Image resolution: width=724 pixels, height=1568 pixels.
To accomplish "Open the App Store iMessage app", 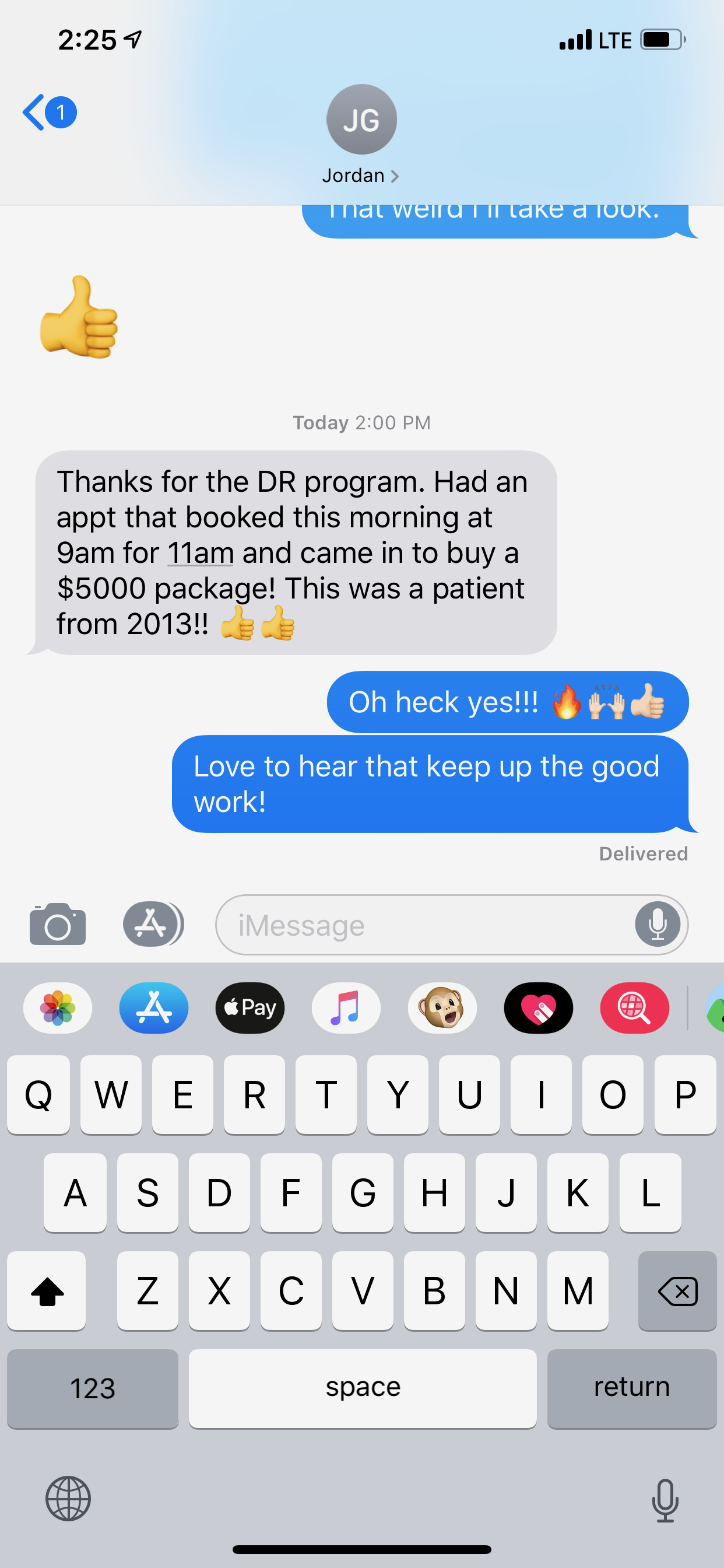I will [x=154, y=1008].
